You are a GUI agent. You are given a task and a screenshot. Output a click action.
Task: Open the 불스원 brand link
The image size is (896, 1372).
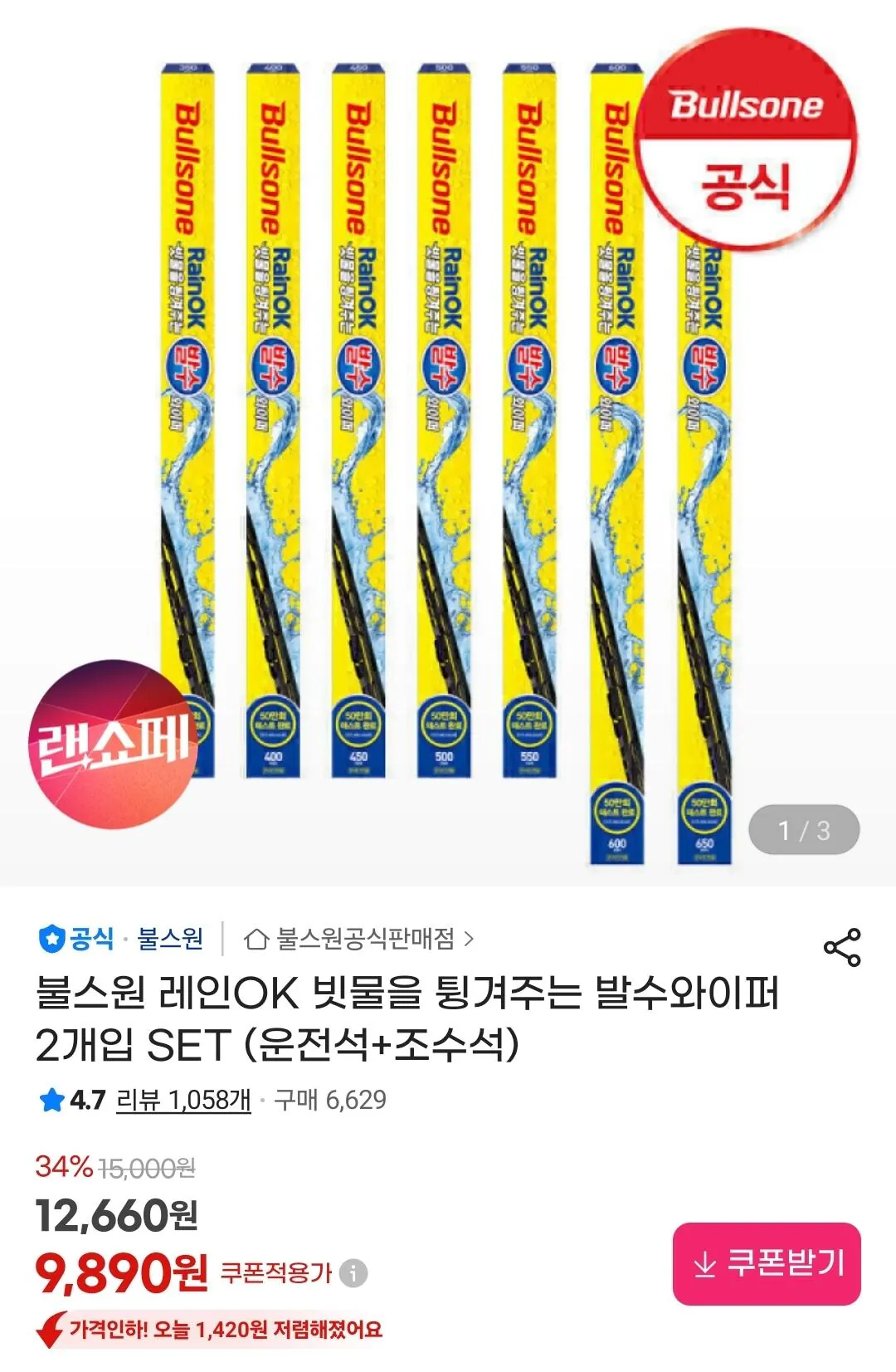[169, 939]
